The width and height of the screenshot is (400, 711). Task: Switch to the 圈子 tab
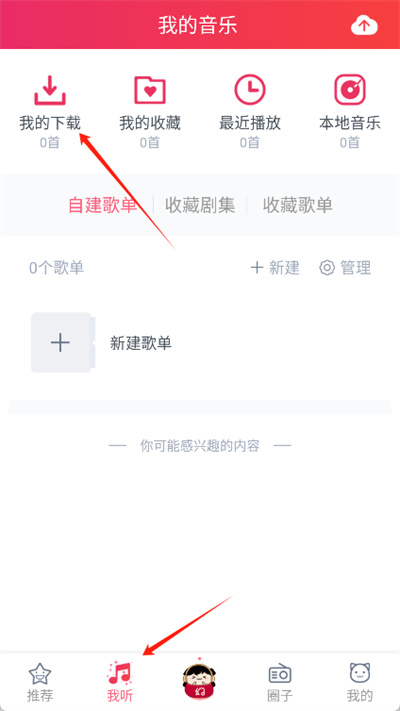point(280,682)
